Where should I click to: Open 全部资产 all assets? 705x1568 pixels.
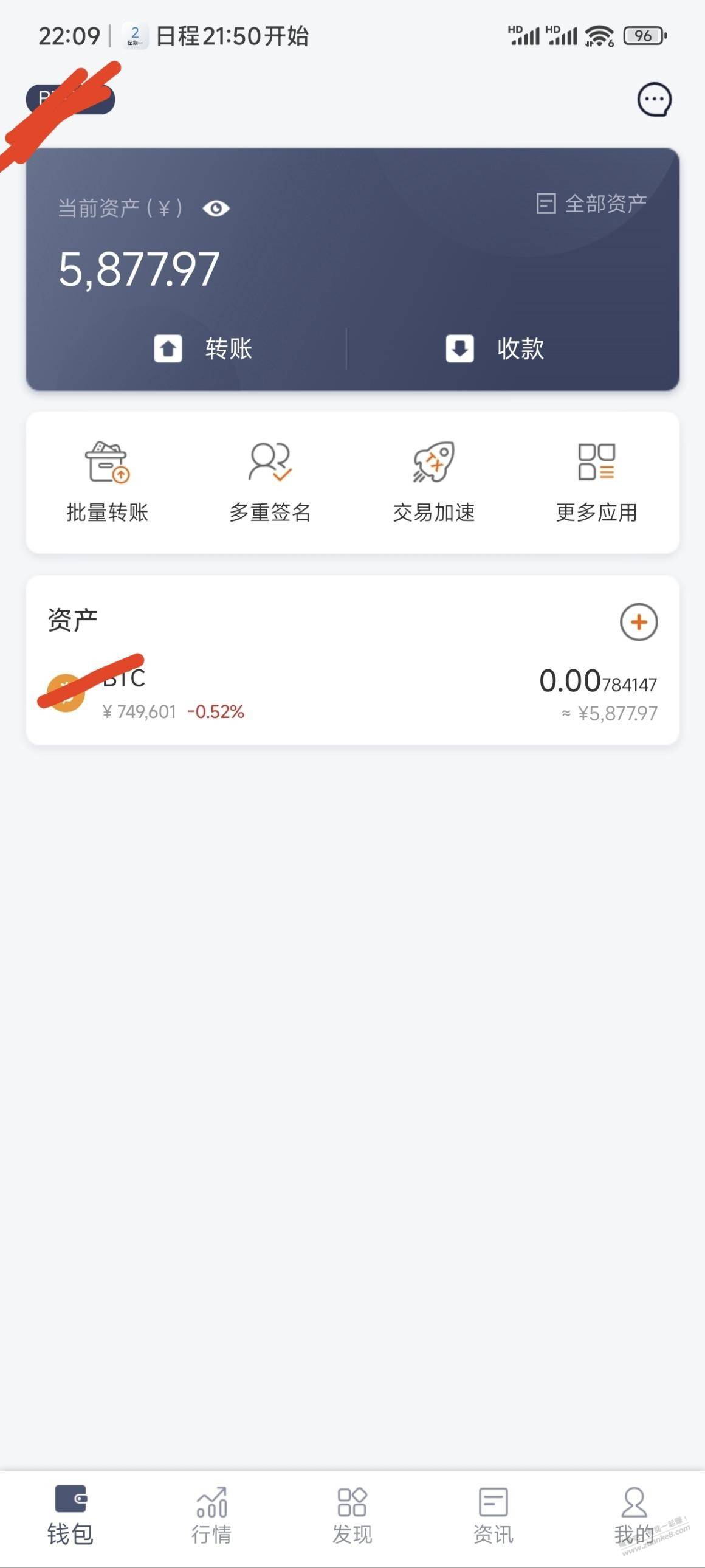coord(591,203)
